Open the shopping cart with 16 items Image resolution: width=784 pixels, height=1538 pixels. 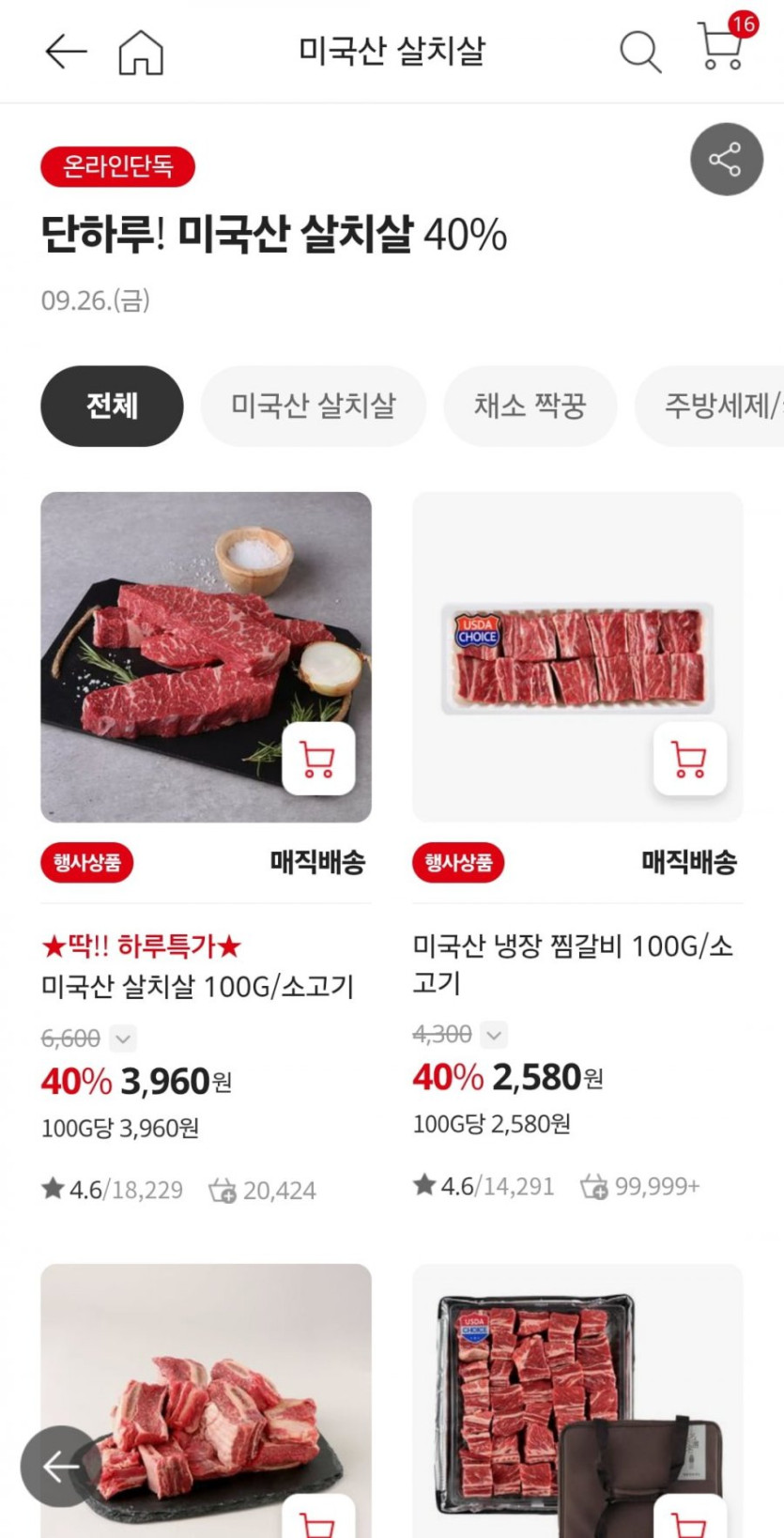click(722, 47)
